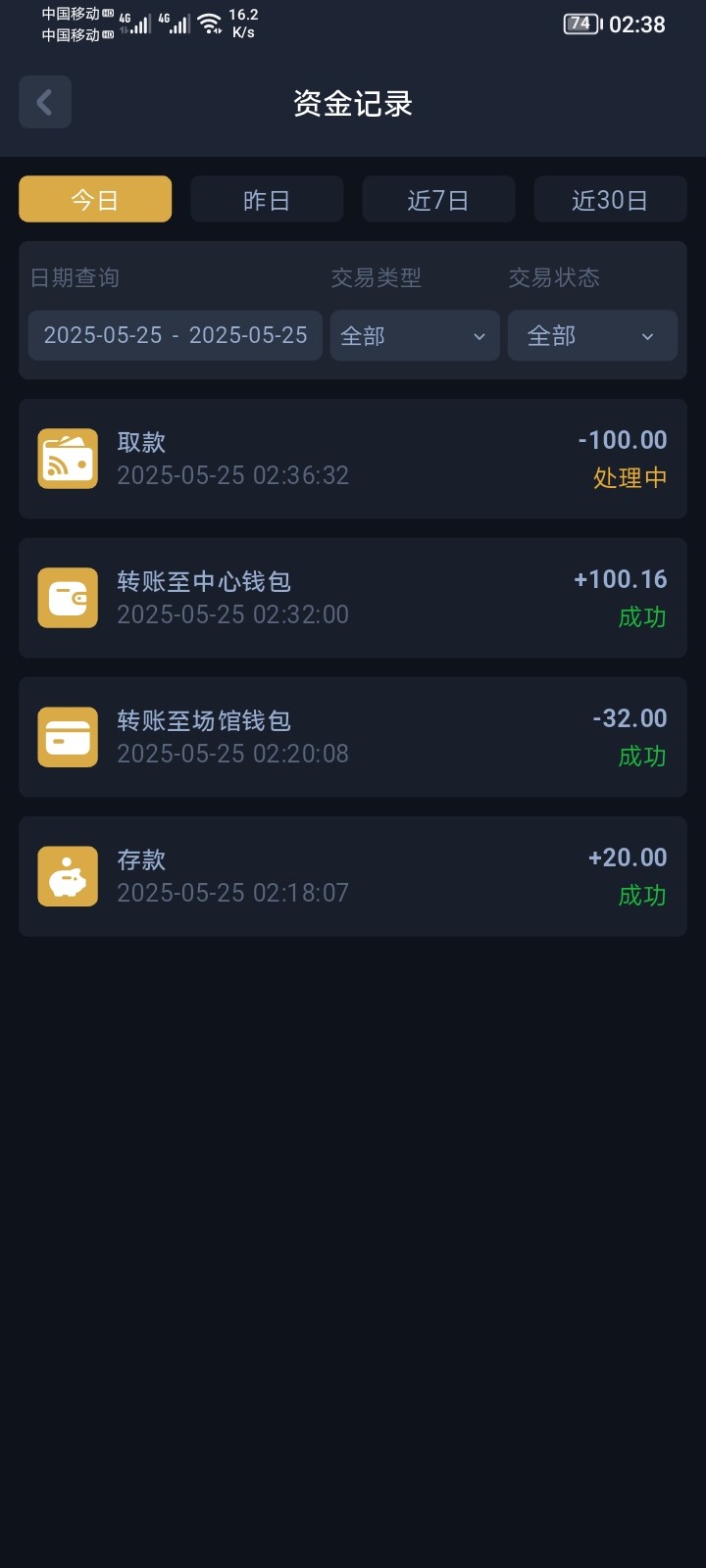This screenshot has height=1568, width=706.
Task: Go back from 资金记录 page
Action: pyautogui.click(x=45, y=102)
